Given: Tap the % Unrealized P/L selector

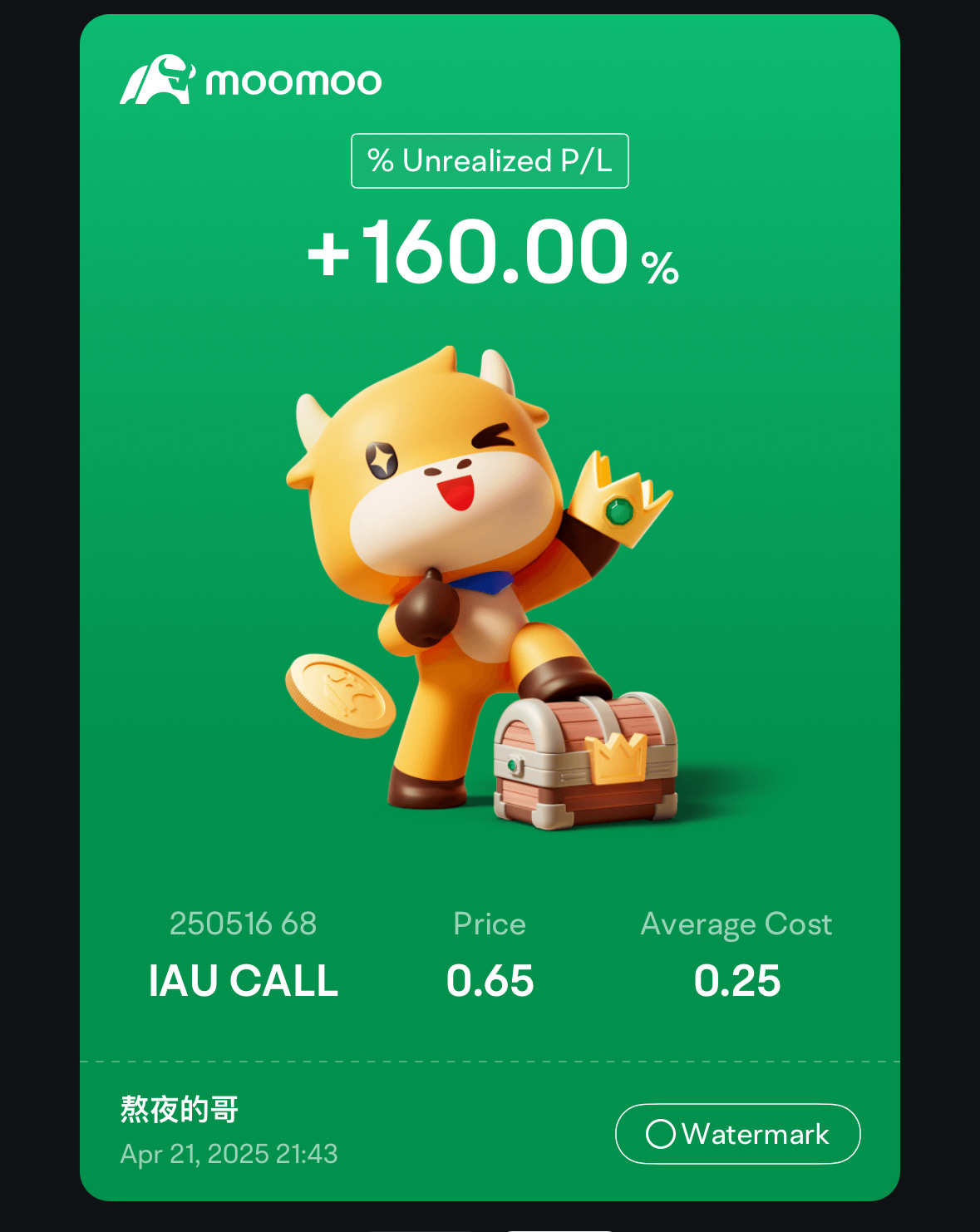Looking at the screenshot, I should (490, 160).
